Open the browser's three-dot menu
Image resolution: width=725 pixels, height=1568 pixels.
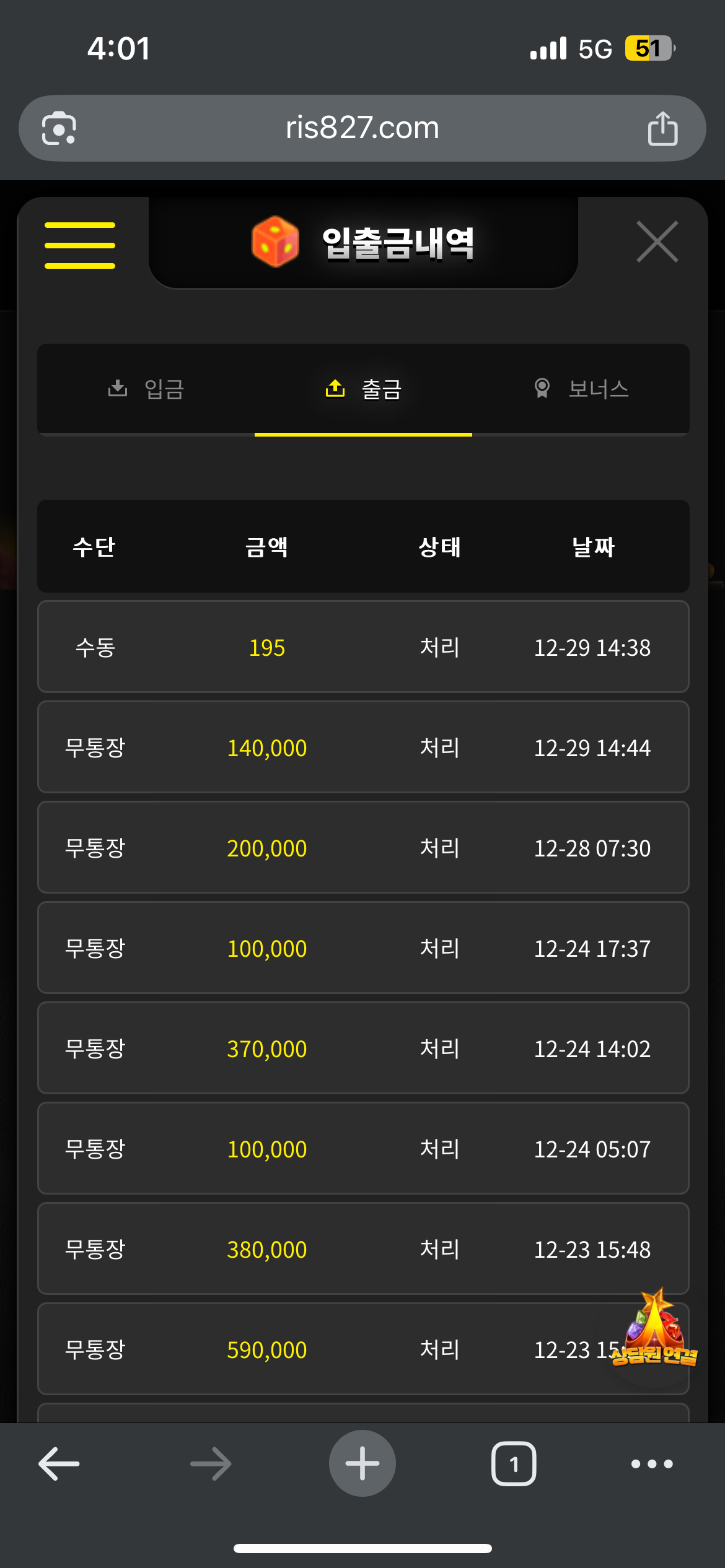click(x=652, y=1464)
